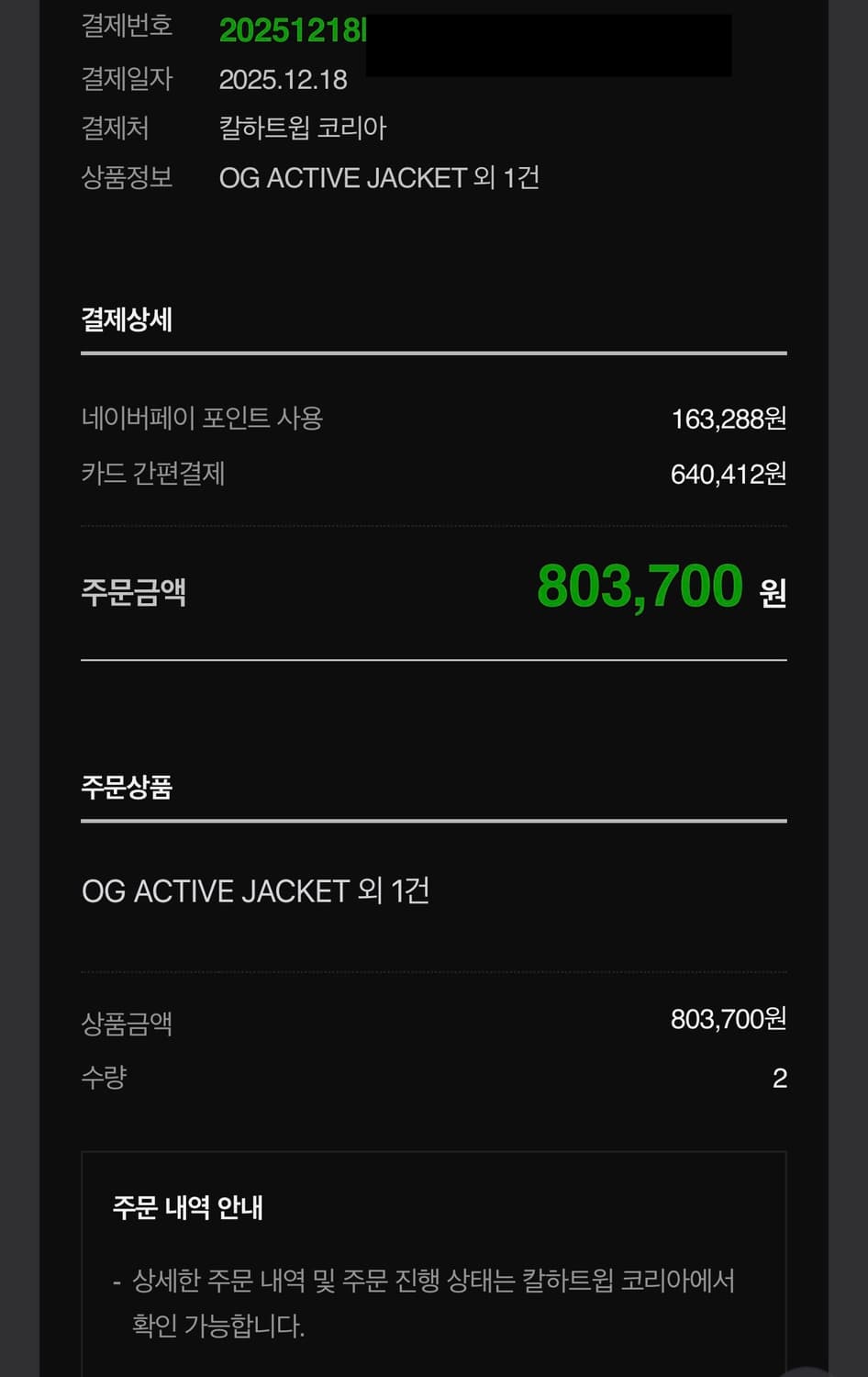Click the 주문 내역 안내 notice heading
The height and width of the screenshot is (1377, 868).
point(187,1209)
